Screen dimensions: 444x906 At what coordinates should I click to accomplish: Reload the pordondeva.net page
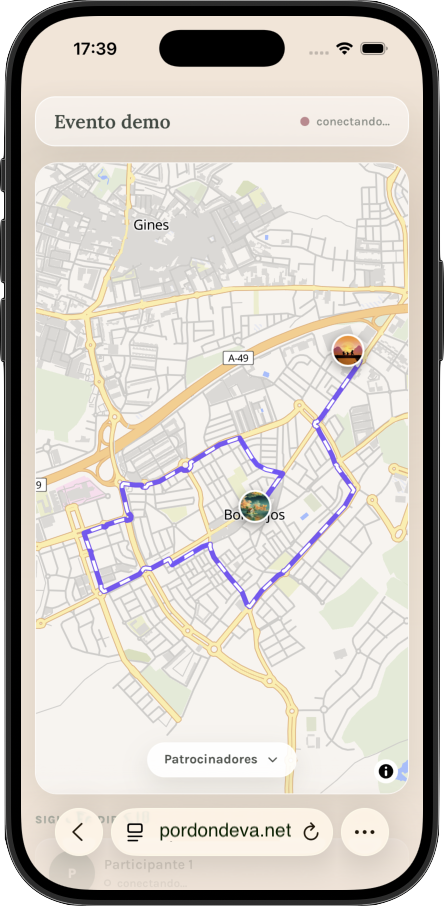click(311, 832)
